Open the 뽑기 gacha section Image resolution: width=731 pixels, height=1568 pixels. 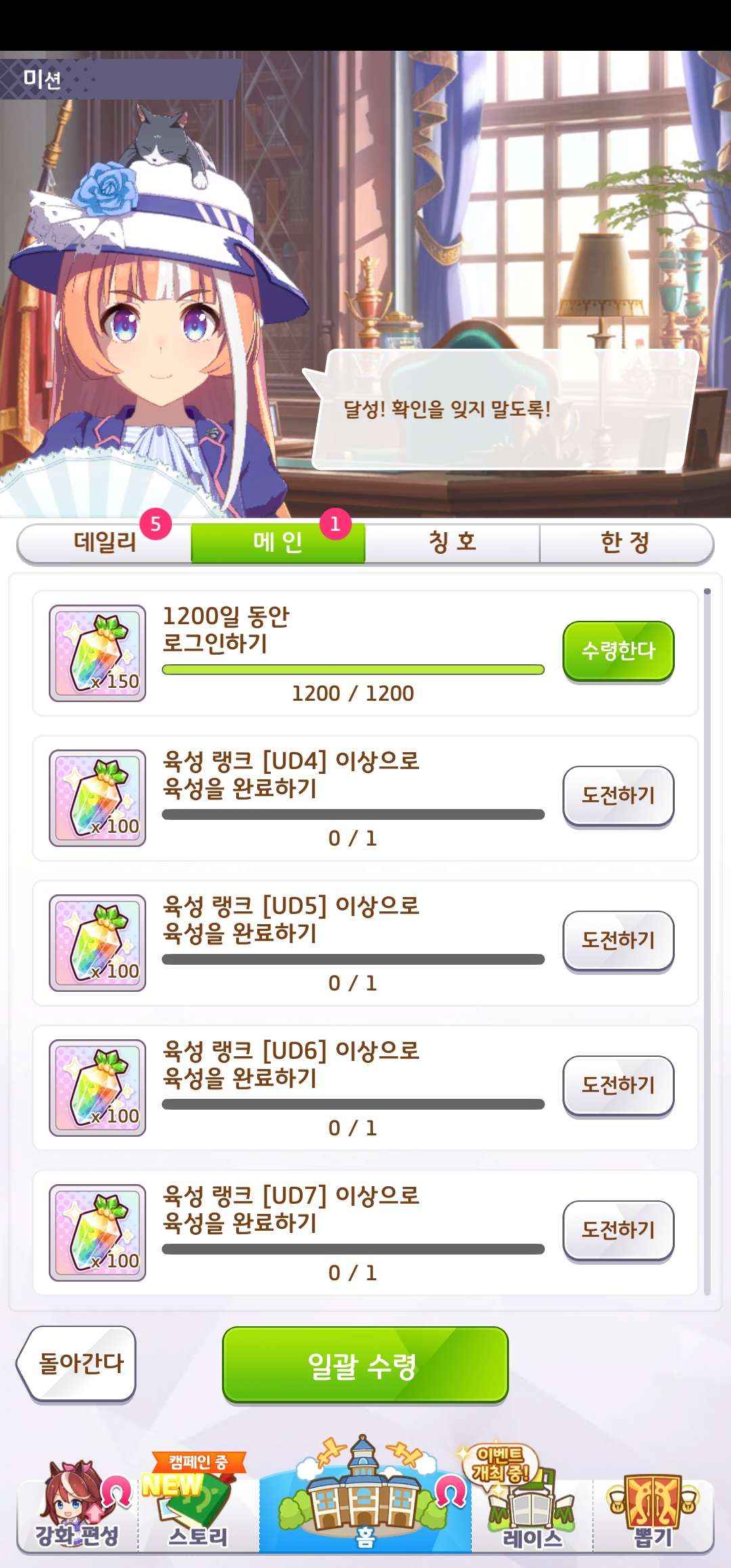click(652, 1513)
